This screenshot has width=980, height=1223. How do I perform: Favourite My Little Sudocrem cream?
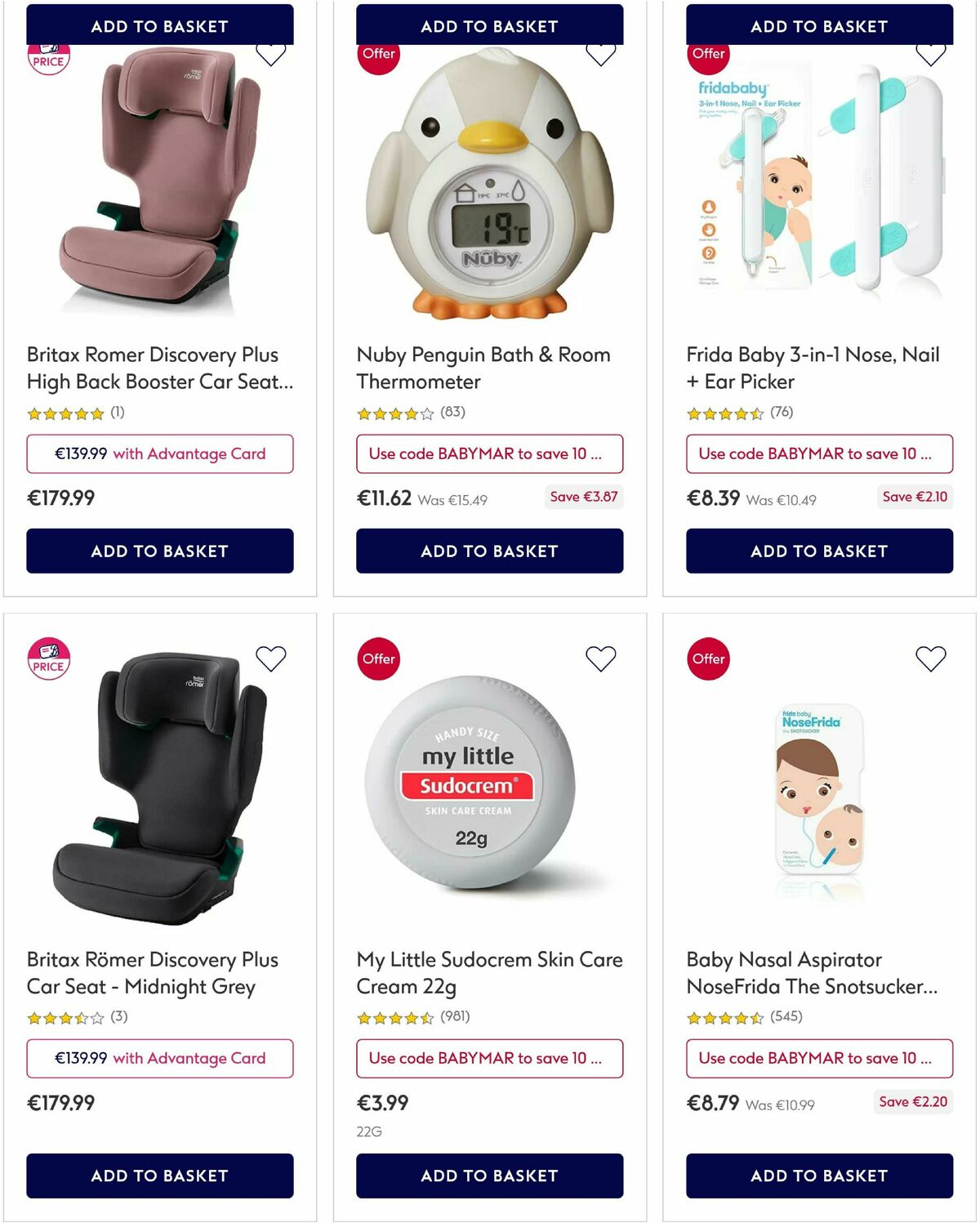(600, 658)
